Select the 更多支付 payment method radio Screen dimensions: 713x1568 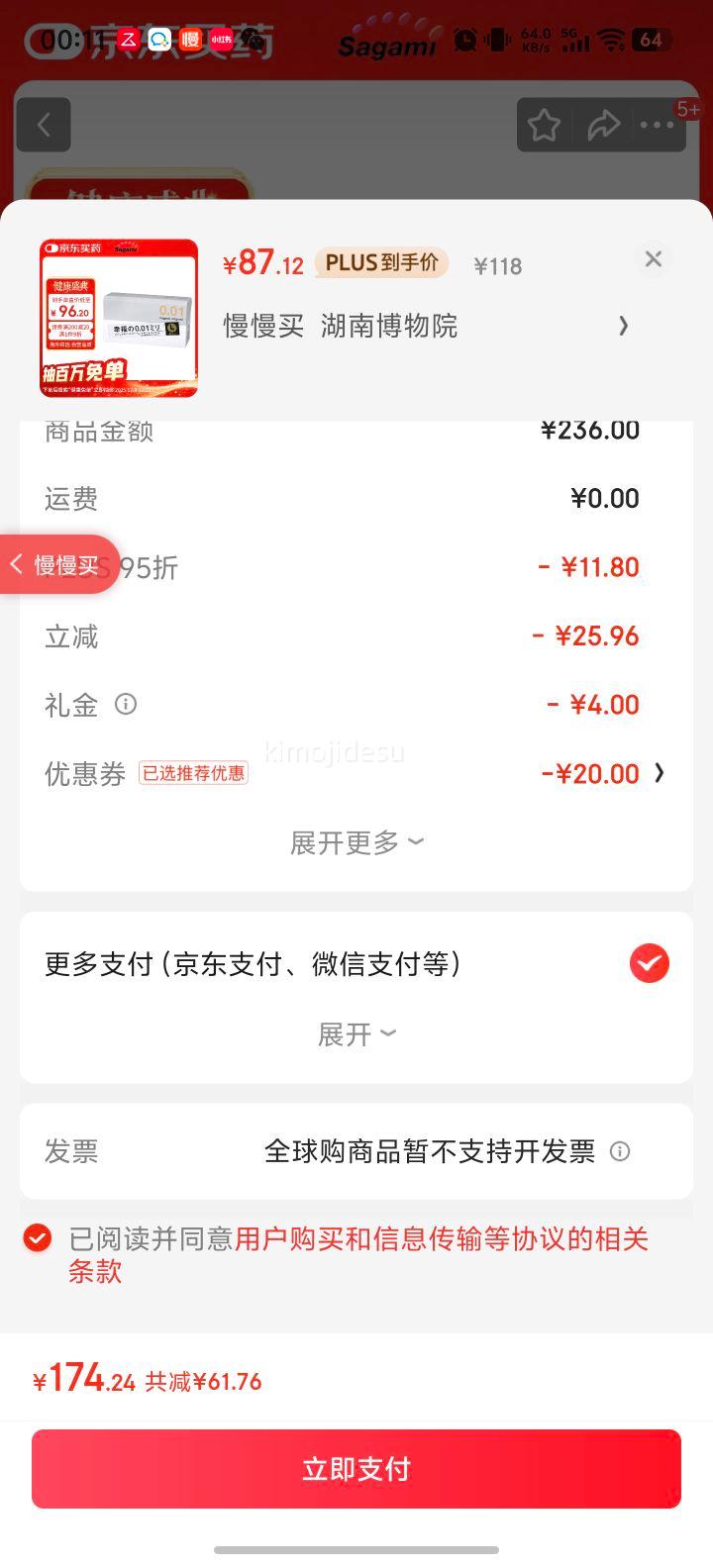[x=650, y=962]
